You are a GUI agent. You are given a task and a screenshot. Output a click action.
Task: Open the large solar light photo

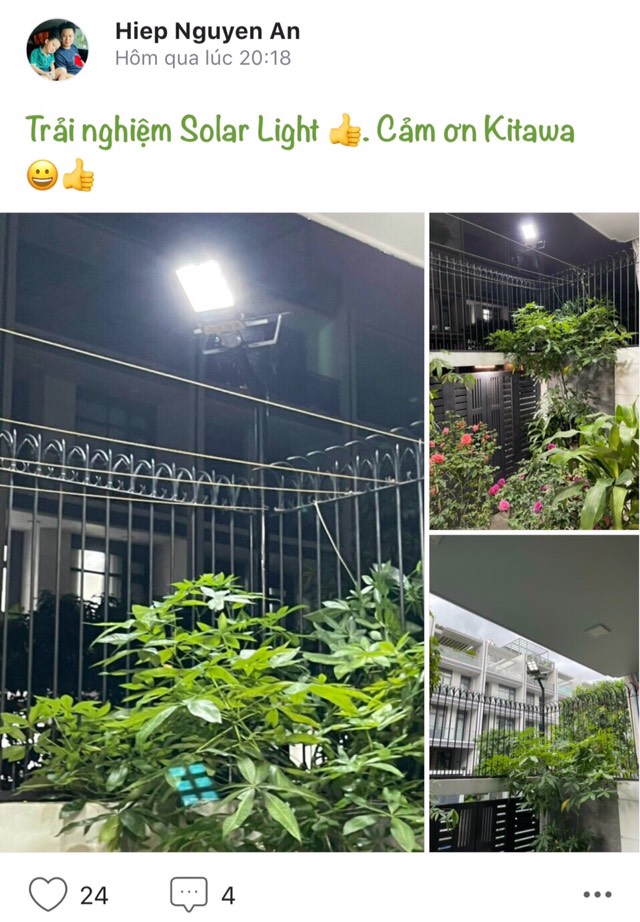[x=212, y=532]
